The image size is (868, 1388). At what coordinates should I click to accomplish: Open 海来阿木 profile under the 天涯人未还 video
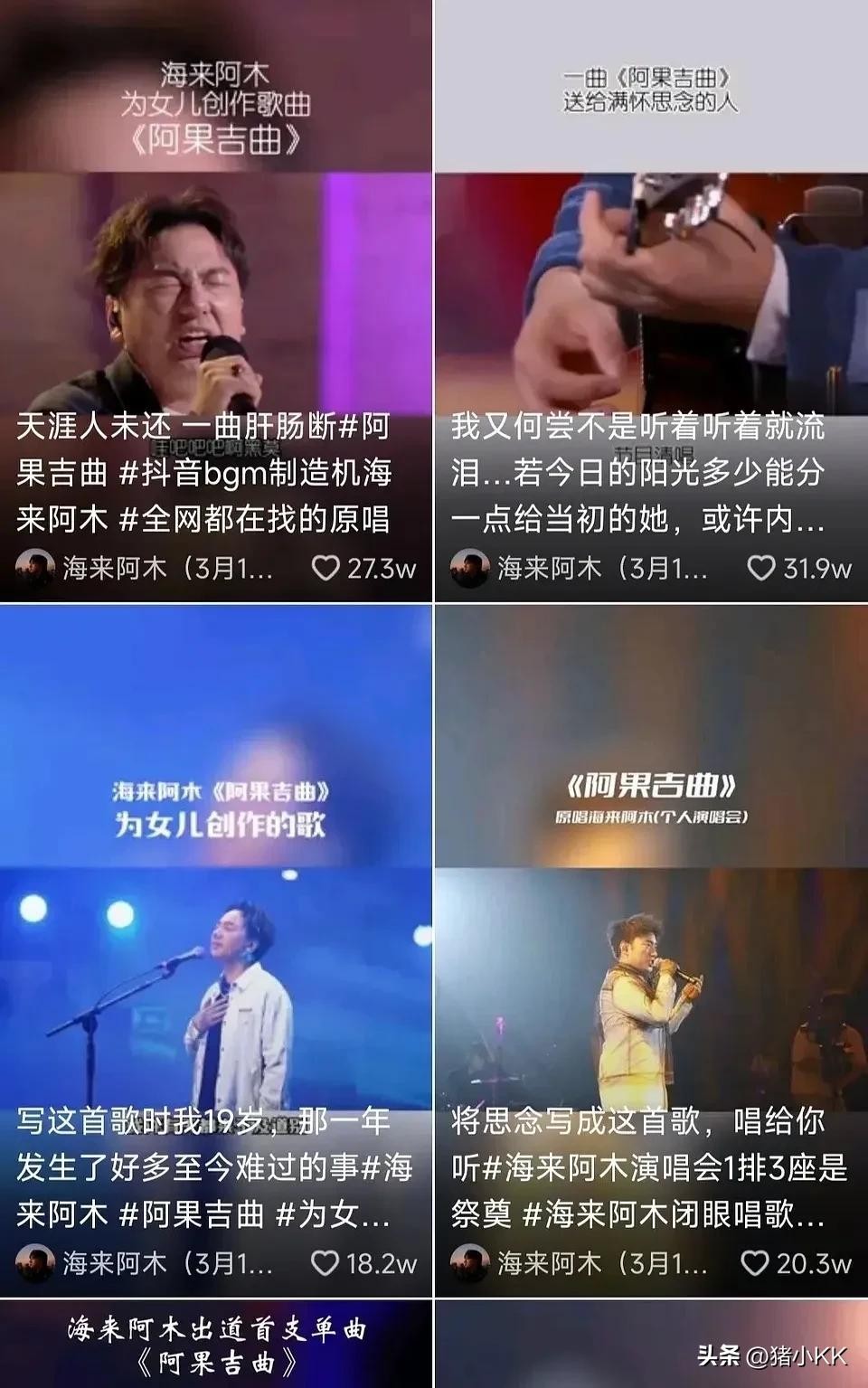pos(36,568)
